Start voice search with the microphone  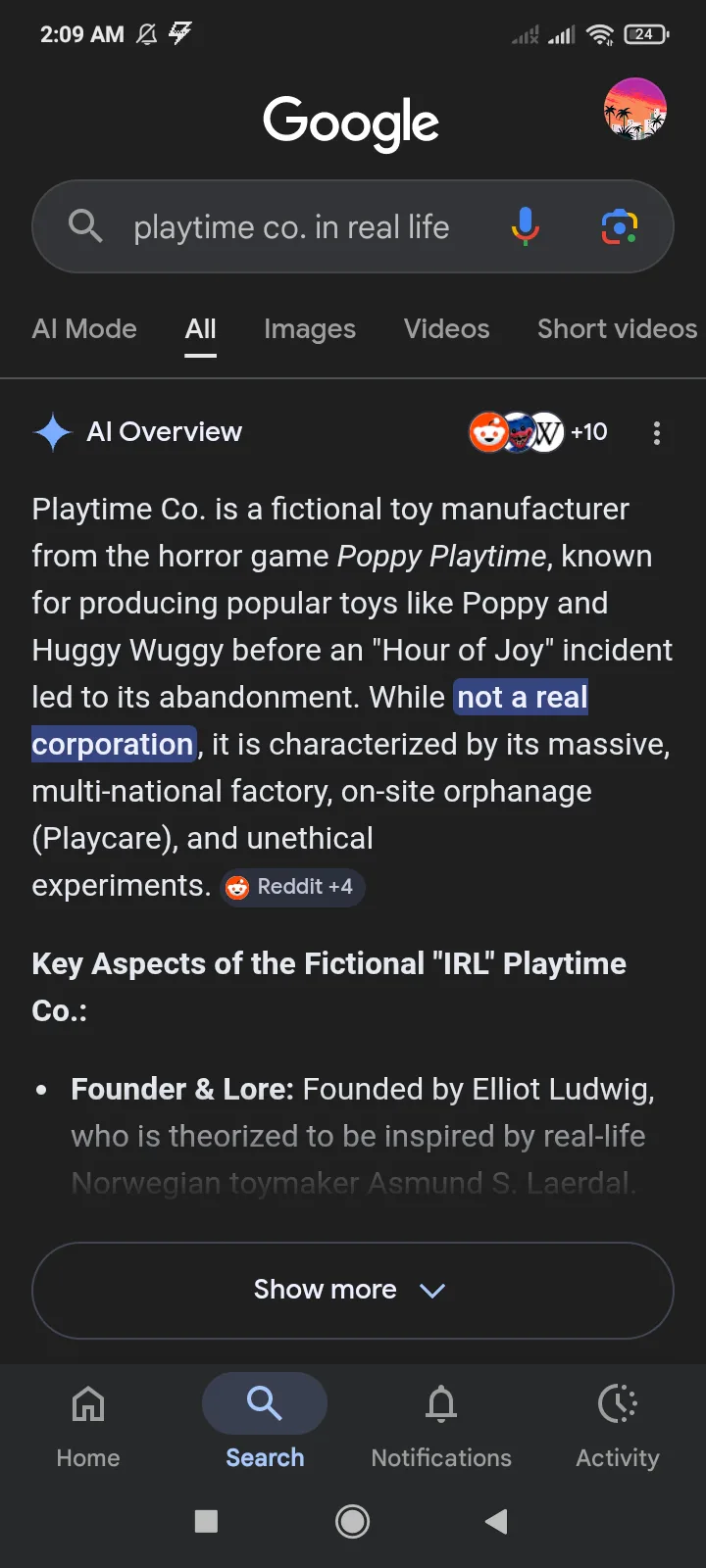tap(526, 227)
